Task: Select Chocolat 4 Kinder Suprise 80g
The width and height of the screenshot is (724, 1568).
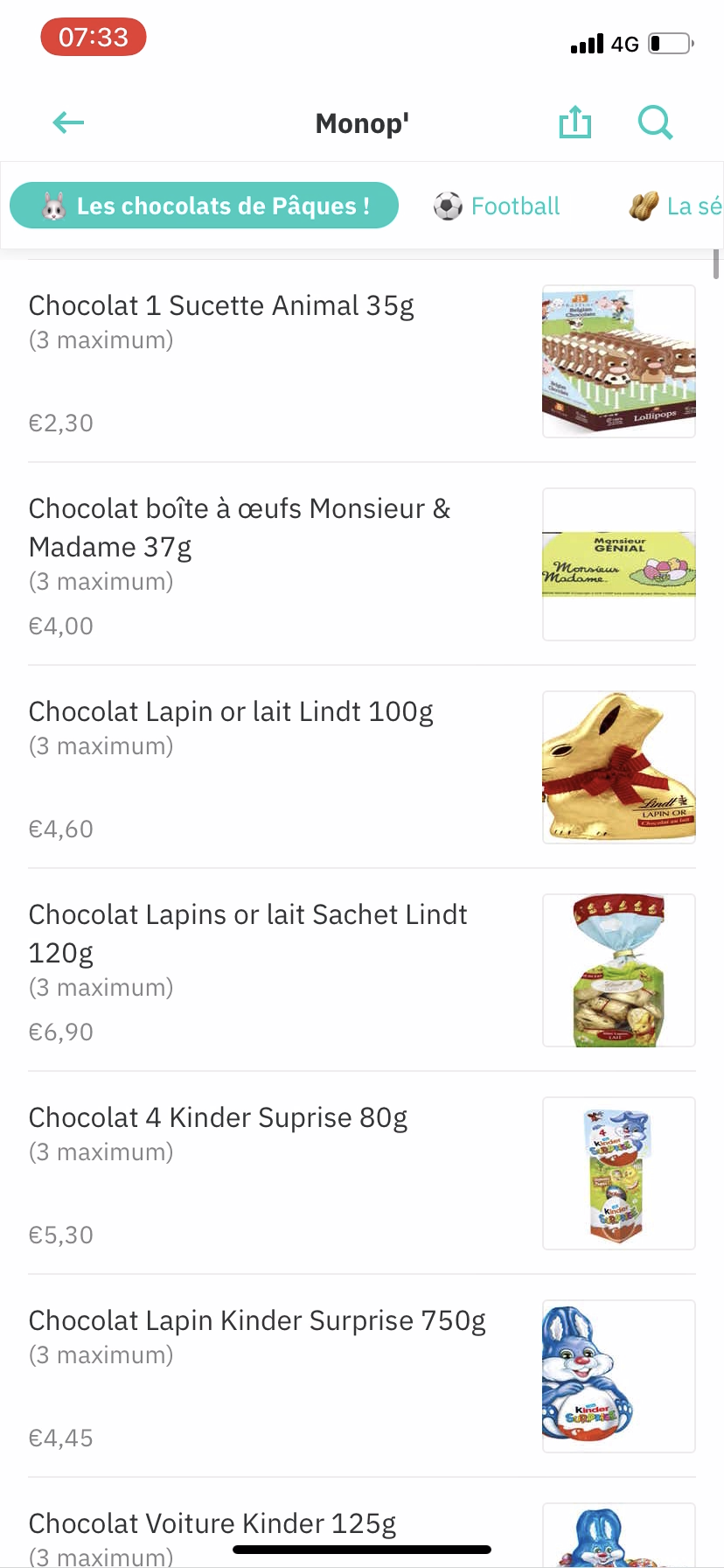Action: [218, 1116]
